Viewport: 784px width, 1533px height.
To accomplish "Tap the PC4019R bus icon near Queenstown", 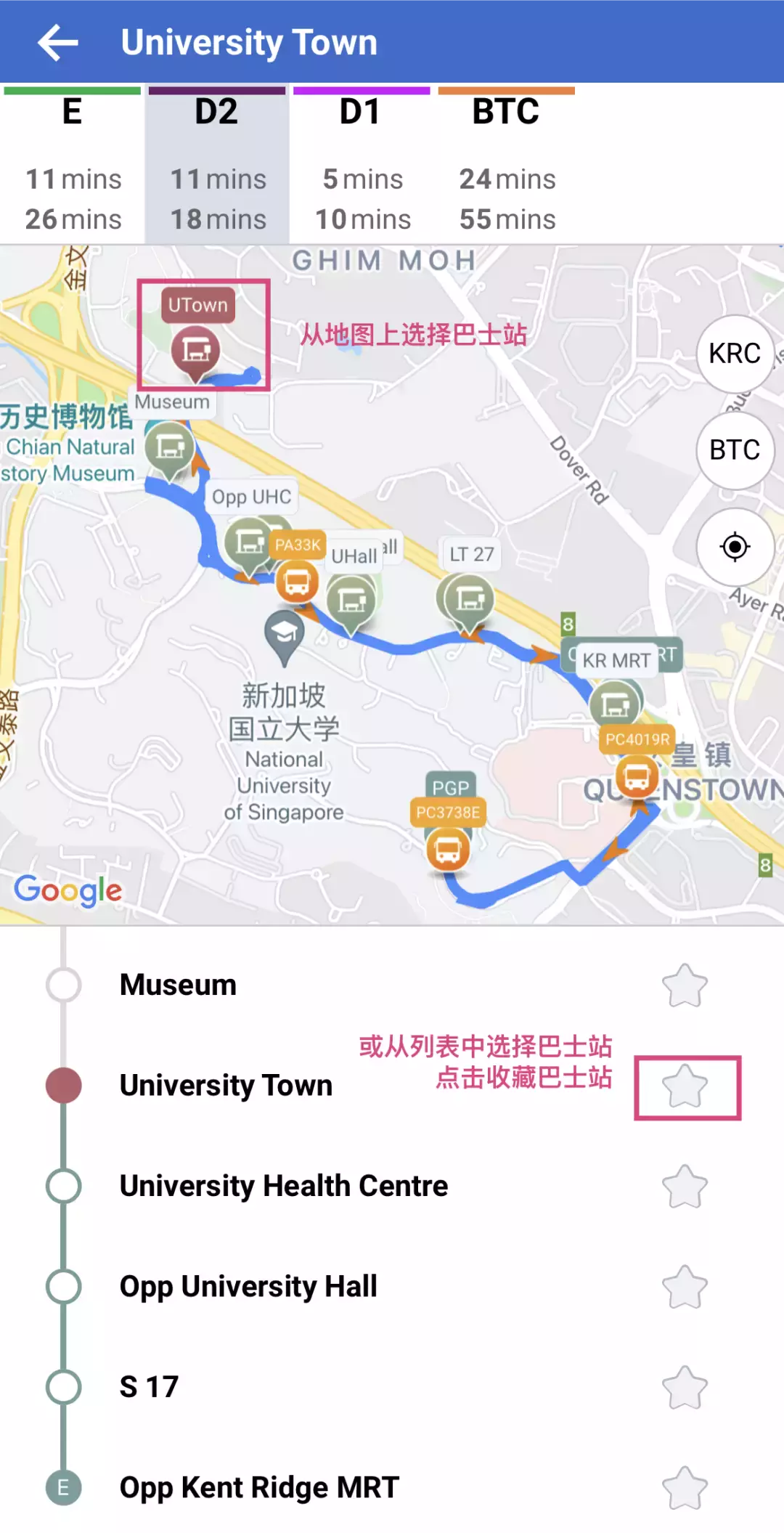I will [635, 777].
